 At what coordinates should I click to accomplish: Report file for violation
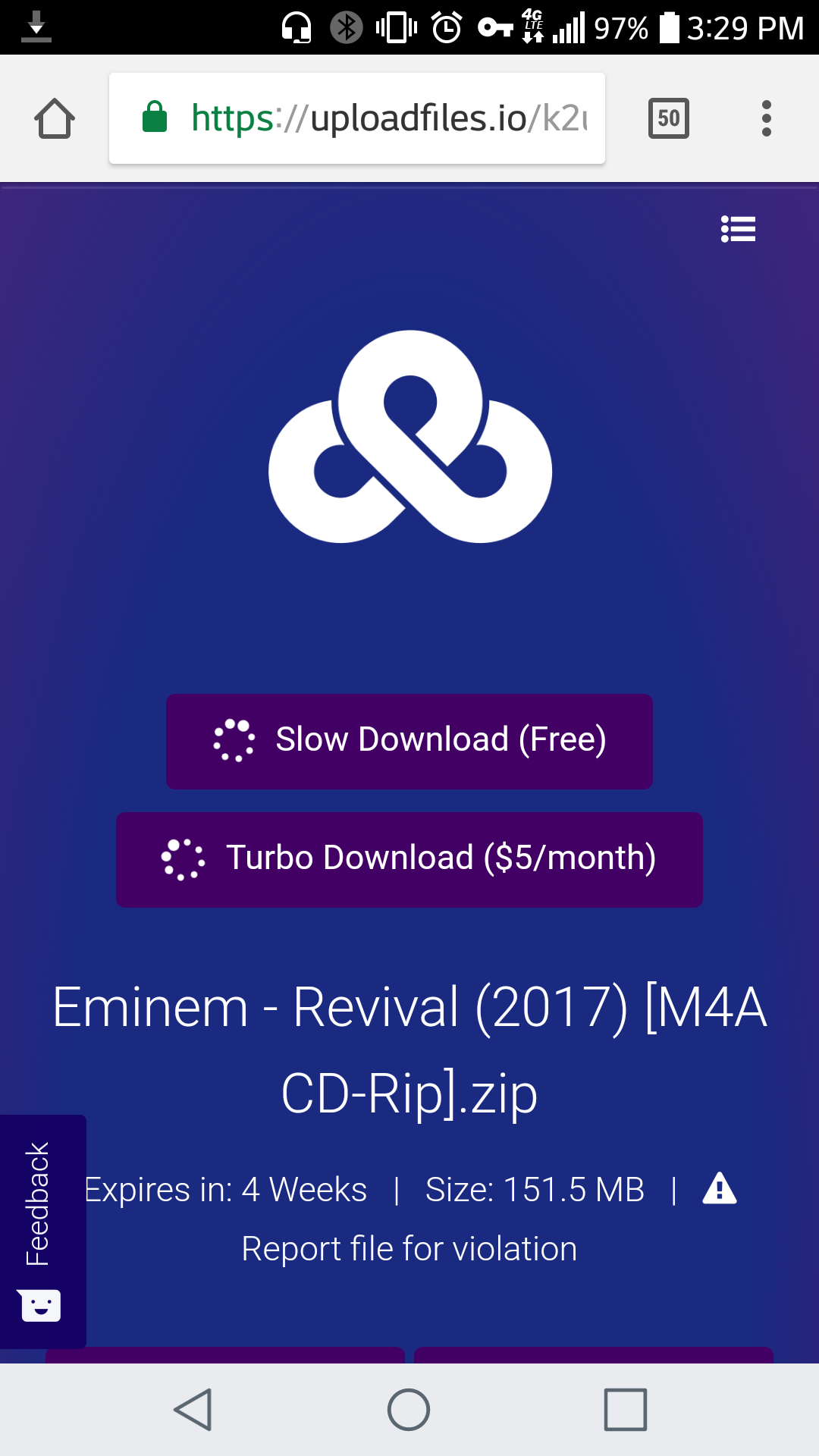coord(409,1248)
